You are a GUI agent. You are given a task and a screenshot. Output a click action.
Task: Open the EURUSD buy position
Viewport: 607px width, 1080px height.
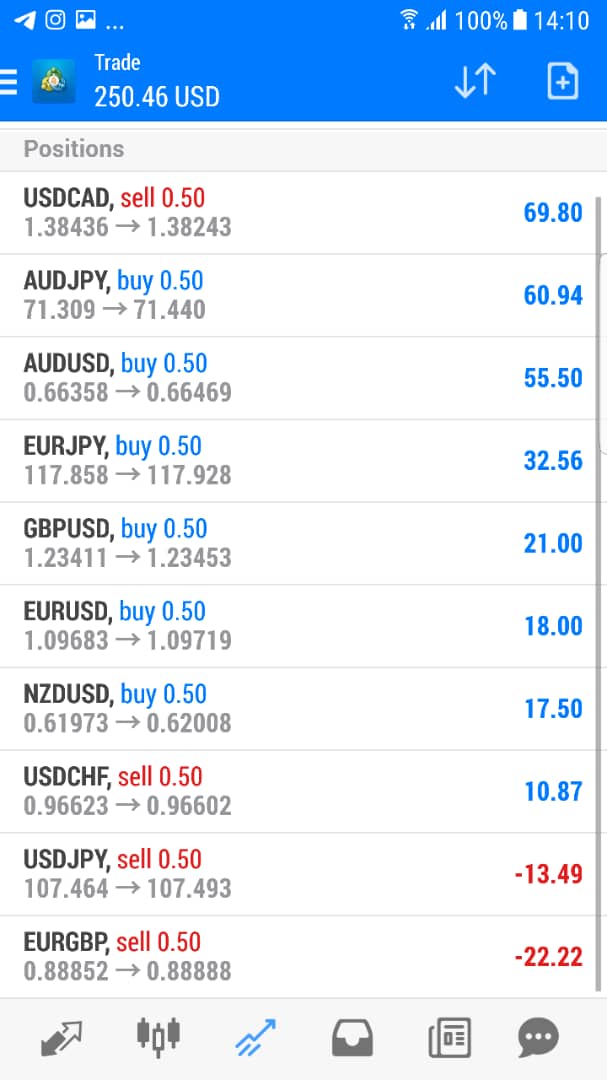coord(300,626)
